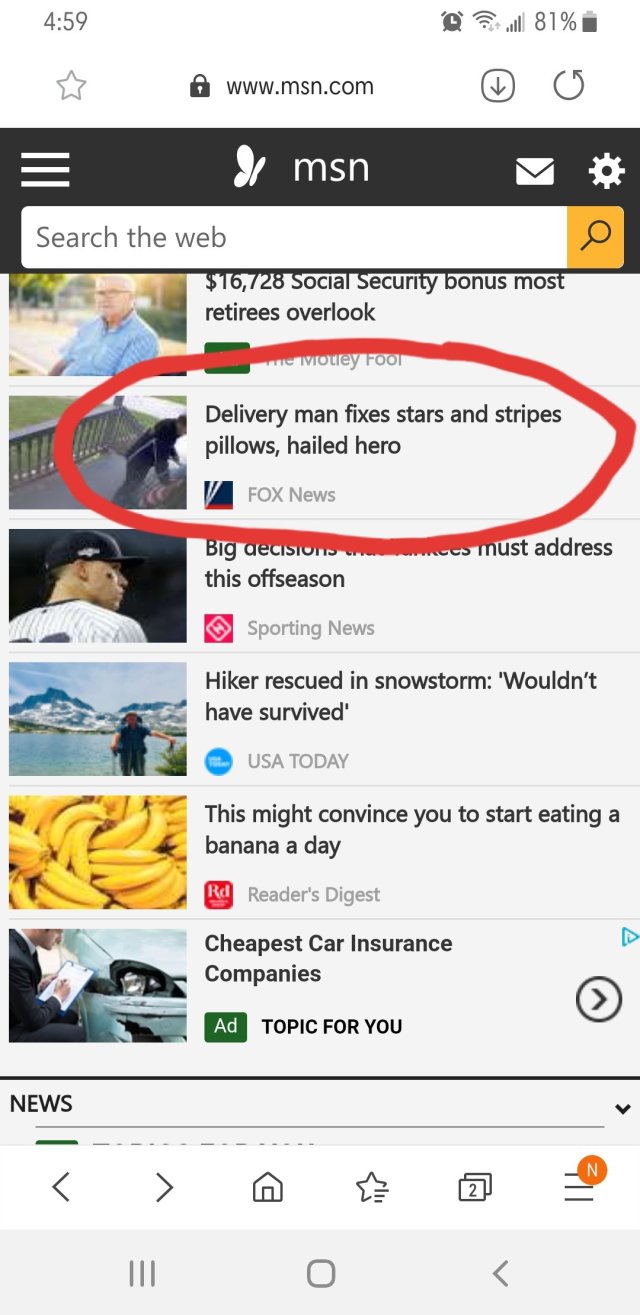Read the Social Security bonus article

(x=385, y=298)
